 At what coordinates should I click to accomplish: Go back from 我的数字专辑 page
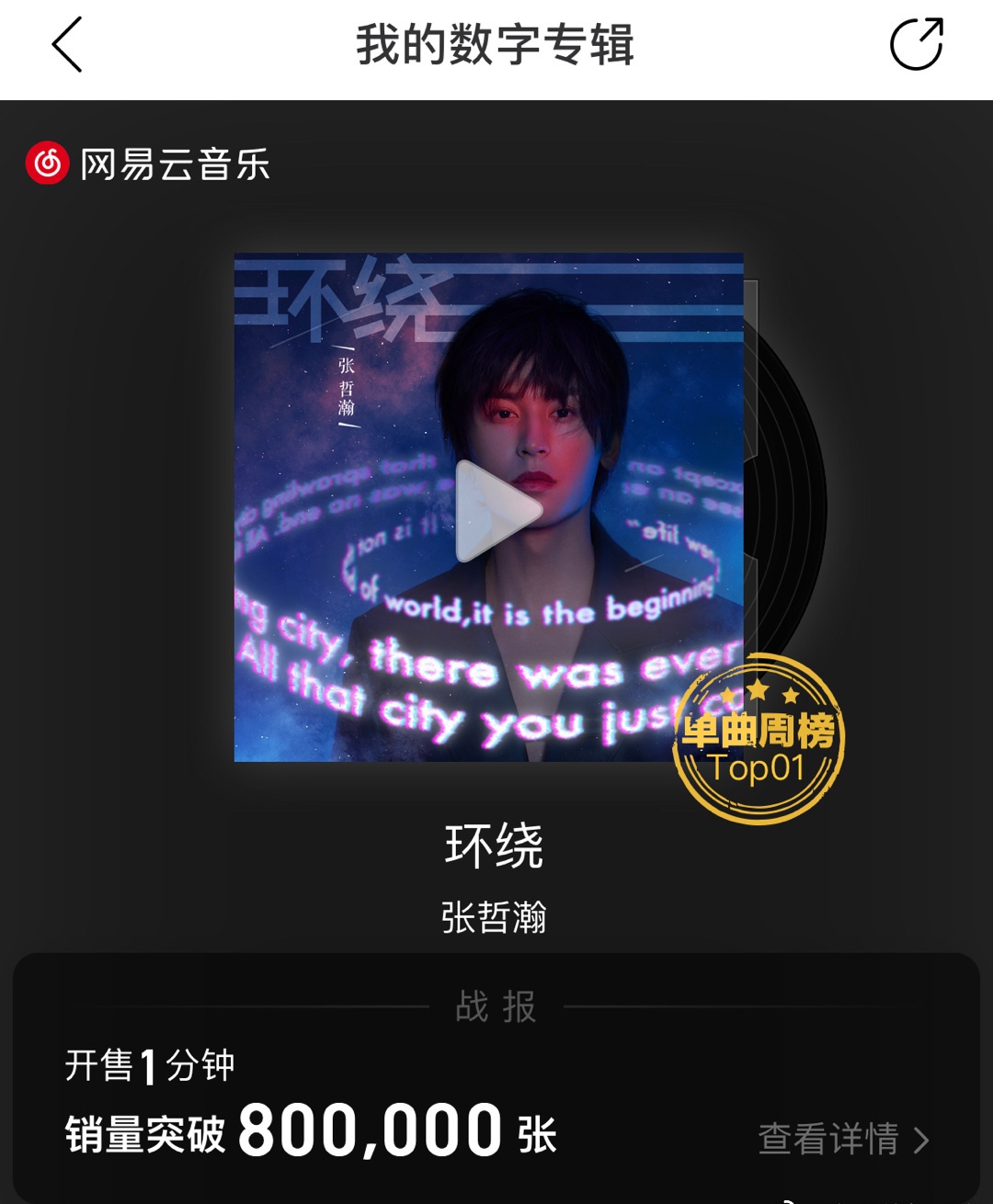[67, 44]
